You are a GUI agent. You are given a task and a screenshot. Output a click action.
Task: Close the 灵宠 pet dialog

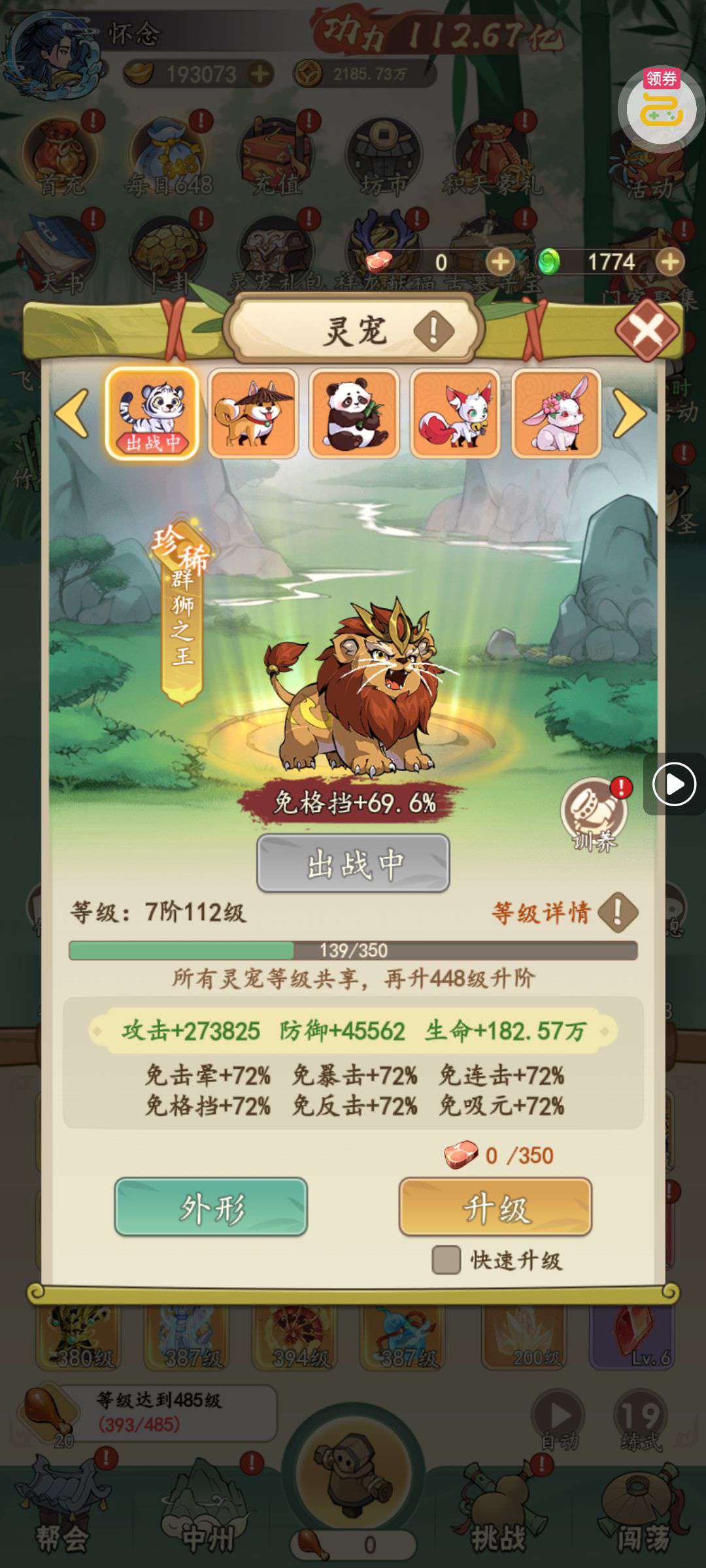point(646,331)
